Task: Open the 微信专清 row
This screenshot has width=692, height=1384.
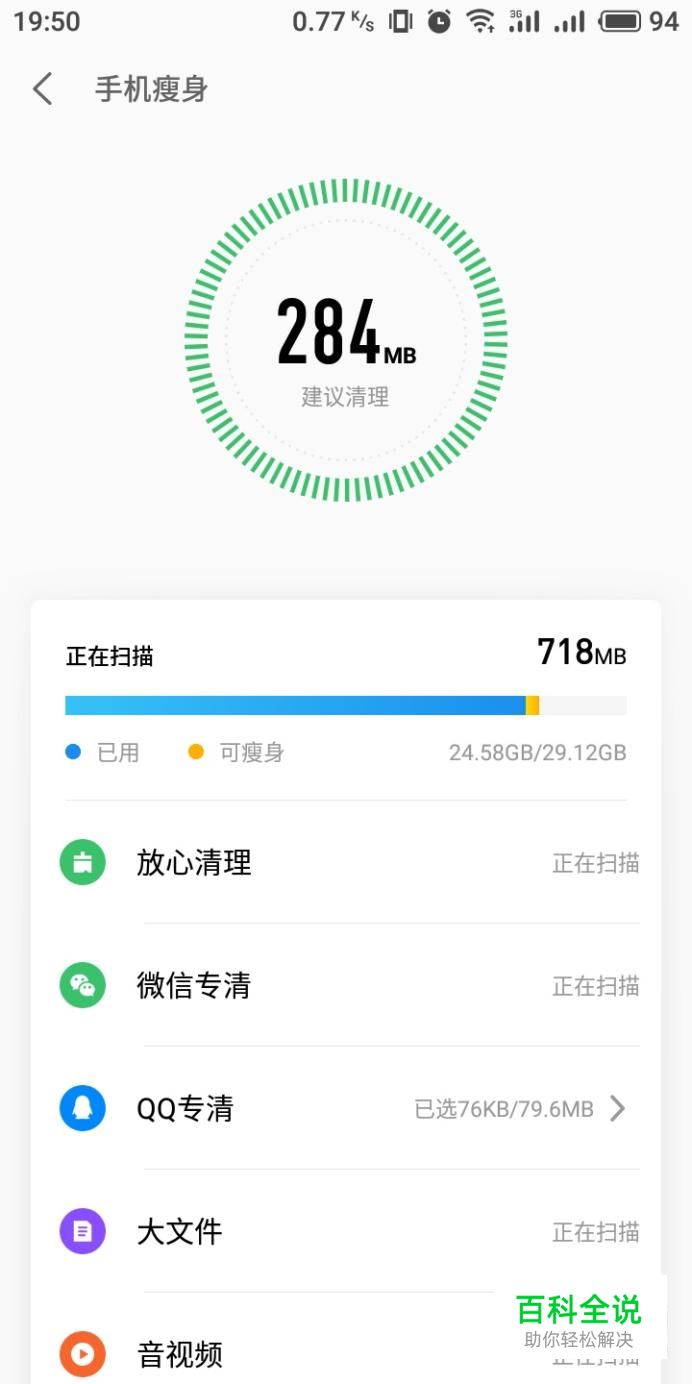Action: pos(346,985)
